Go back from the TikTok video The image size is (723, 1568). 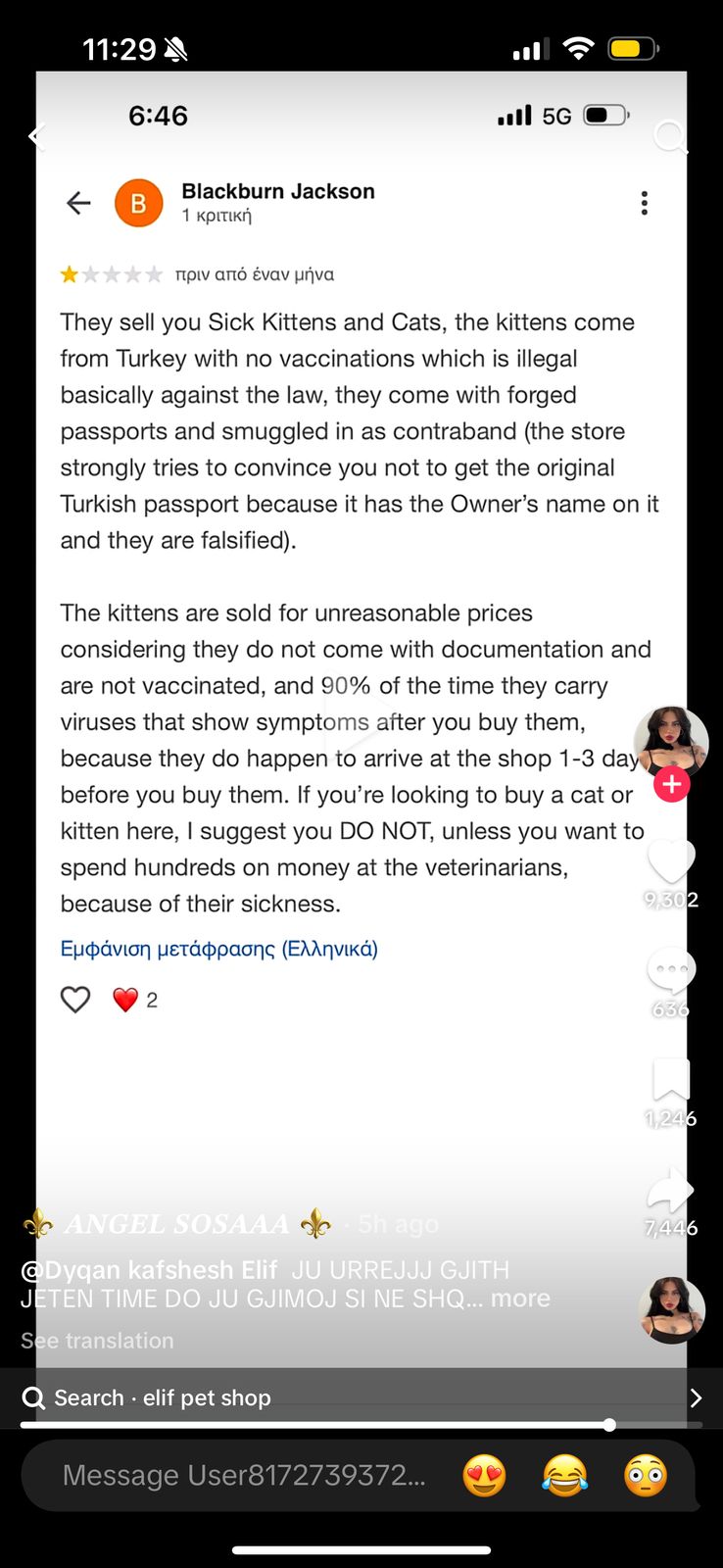click(36, 137)
